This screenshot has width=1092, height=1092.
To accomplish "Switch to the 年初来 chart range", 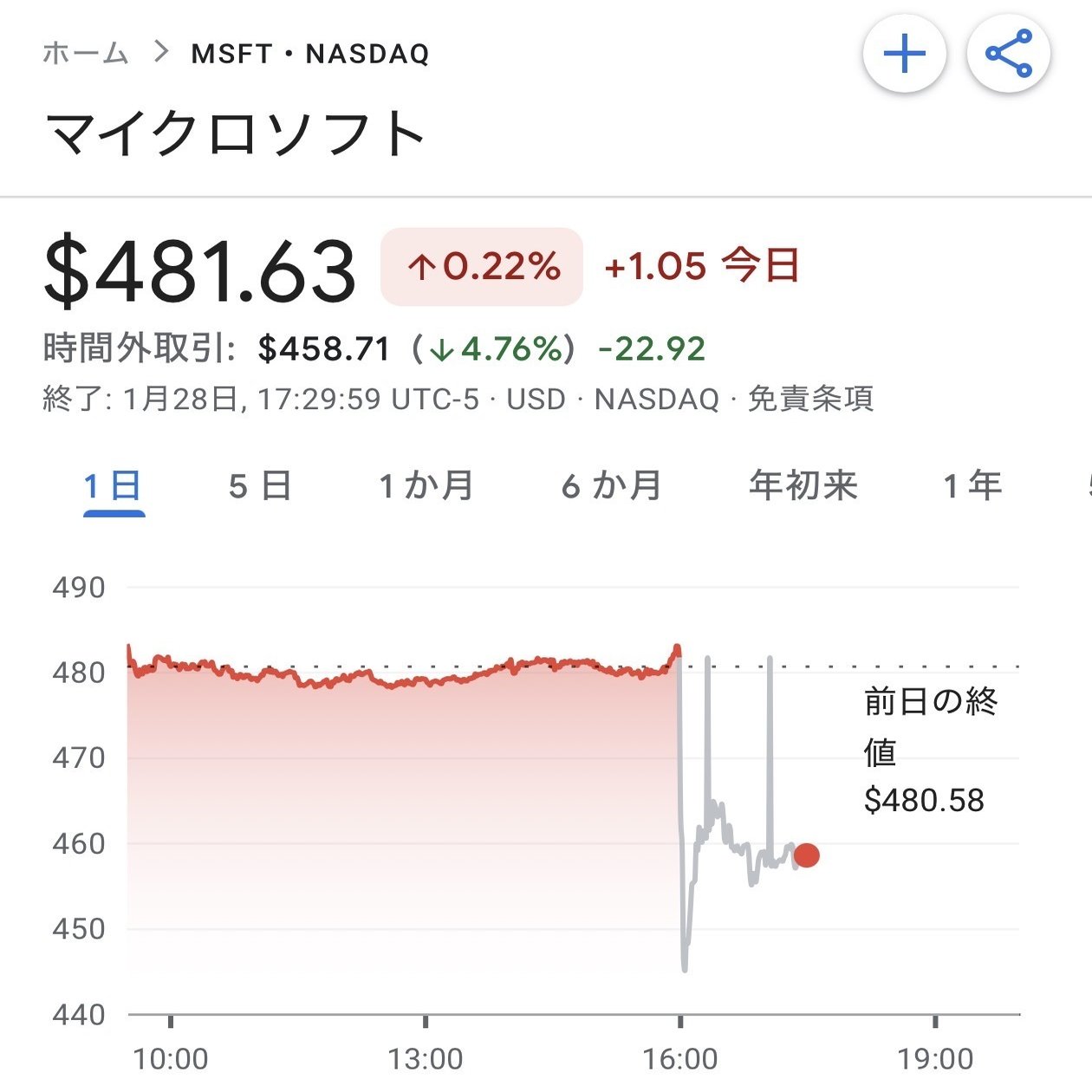I will (x=803, y=486).
